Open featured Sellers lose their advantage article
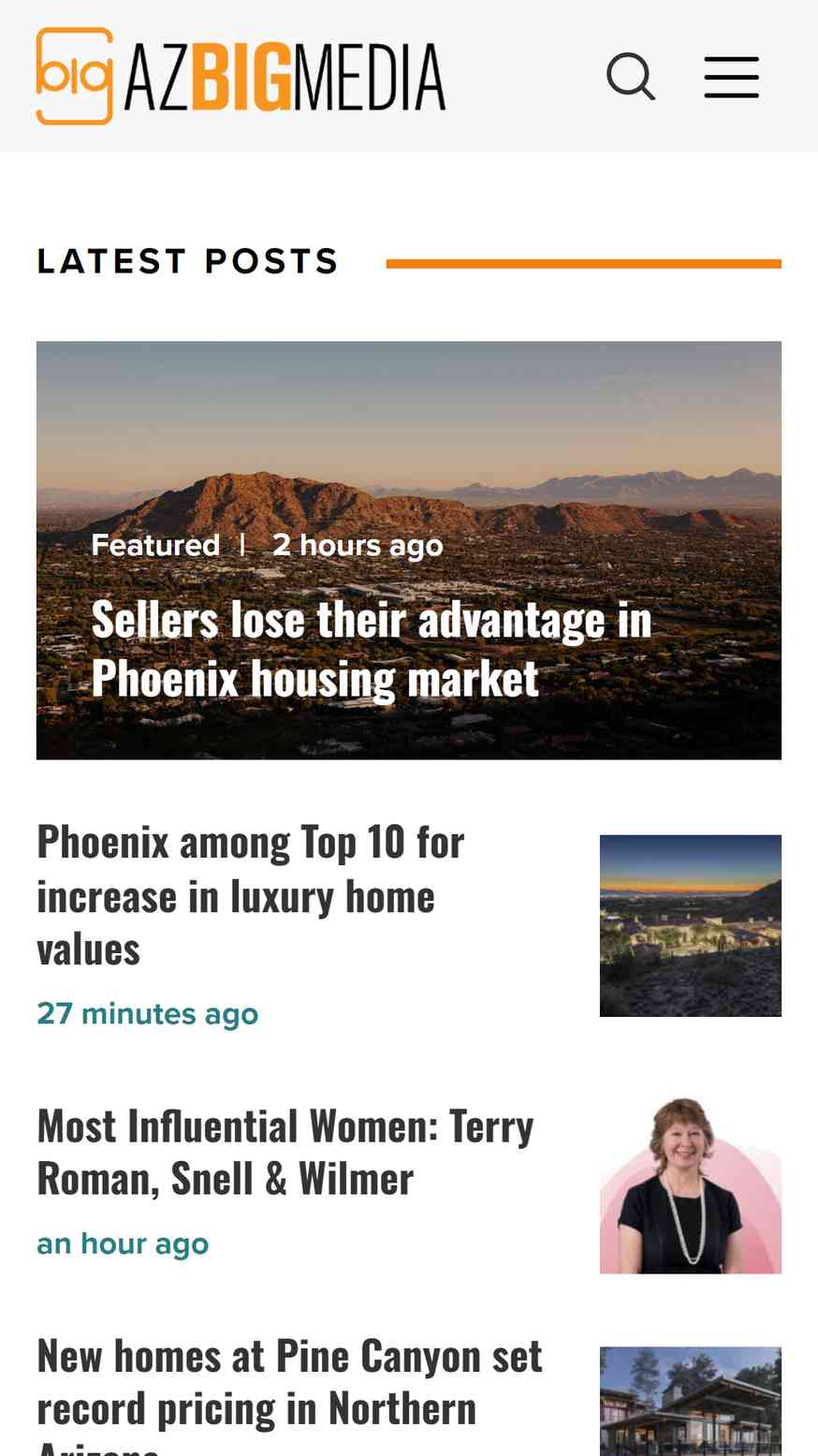Viewport: 818px width, 1456px height. pyautogui.click(x=371, y=647)
